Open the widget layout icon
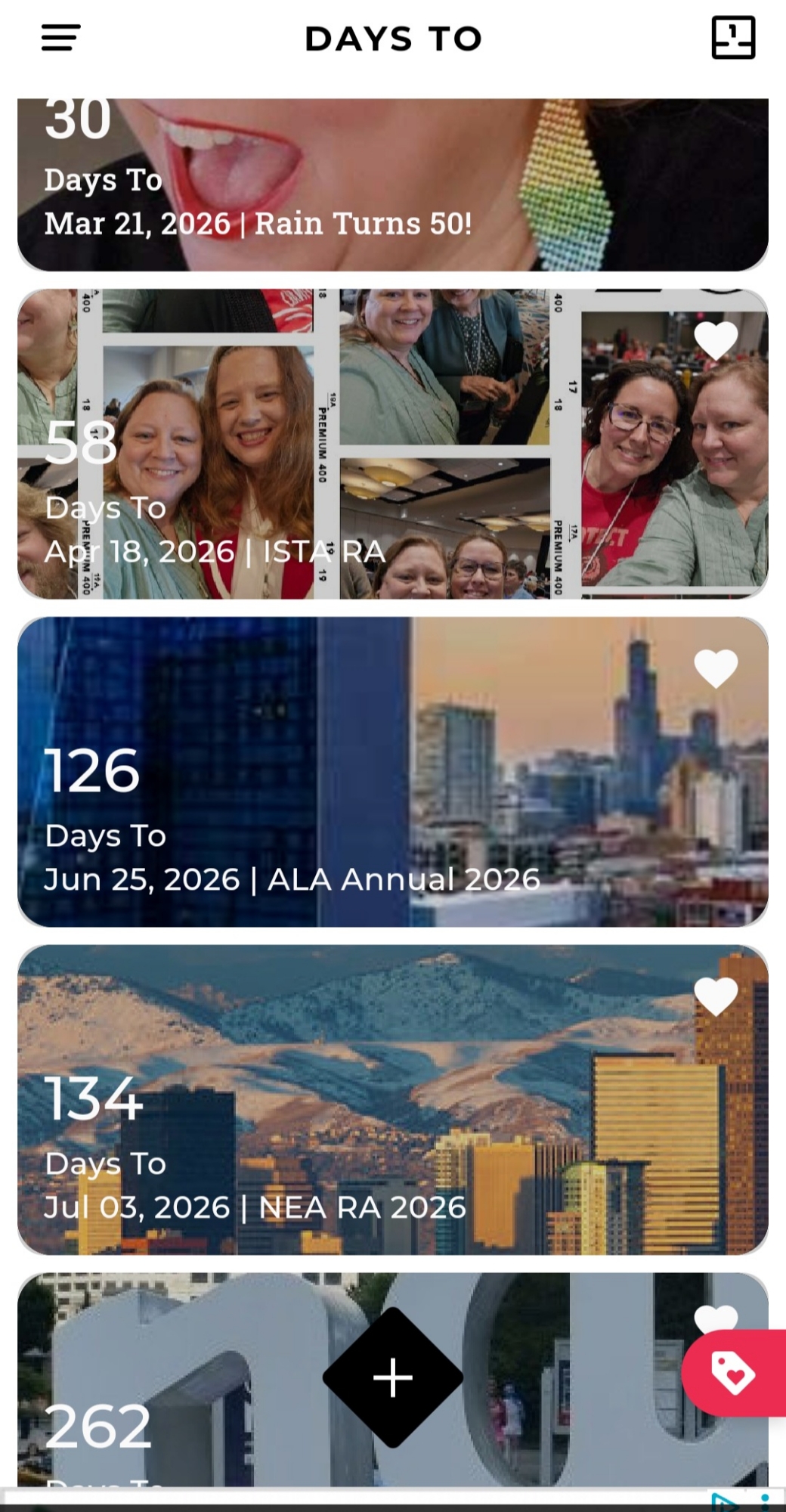Viewport: 786px width, 1512px height. tap(732, 38)
